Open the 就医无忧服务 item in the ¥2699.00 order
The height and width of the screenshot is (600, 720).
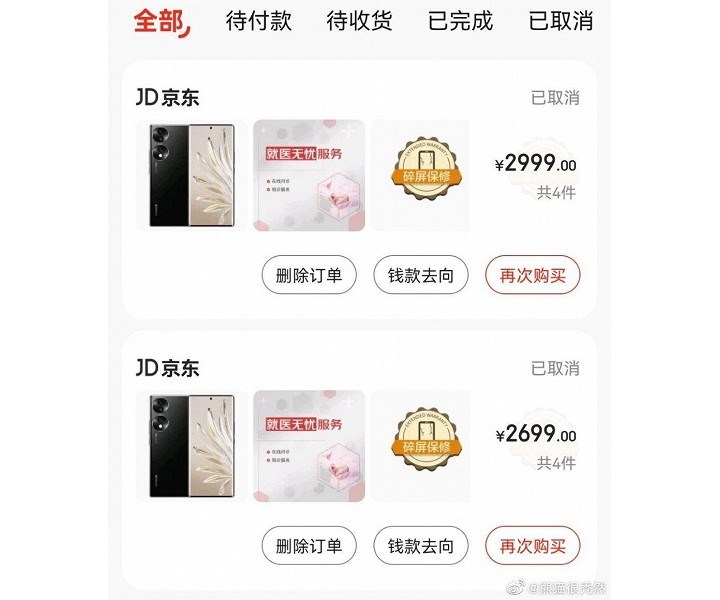(308, 446)
